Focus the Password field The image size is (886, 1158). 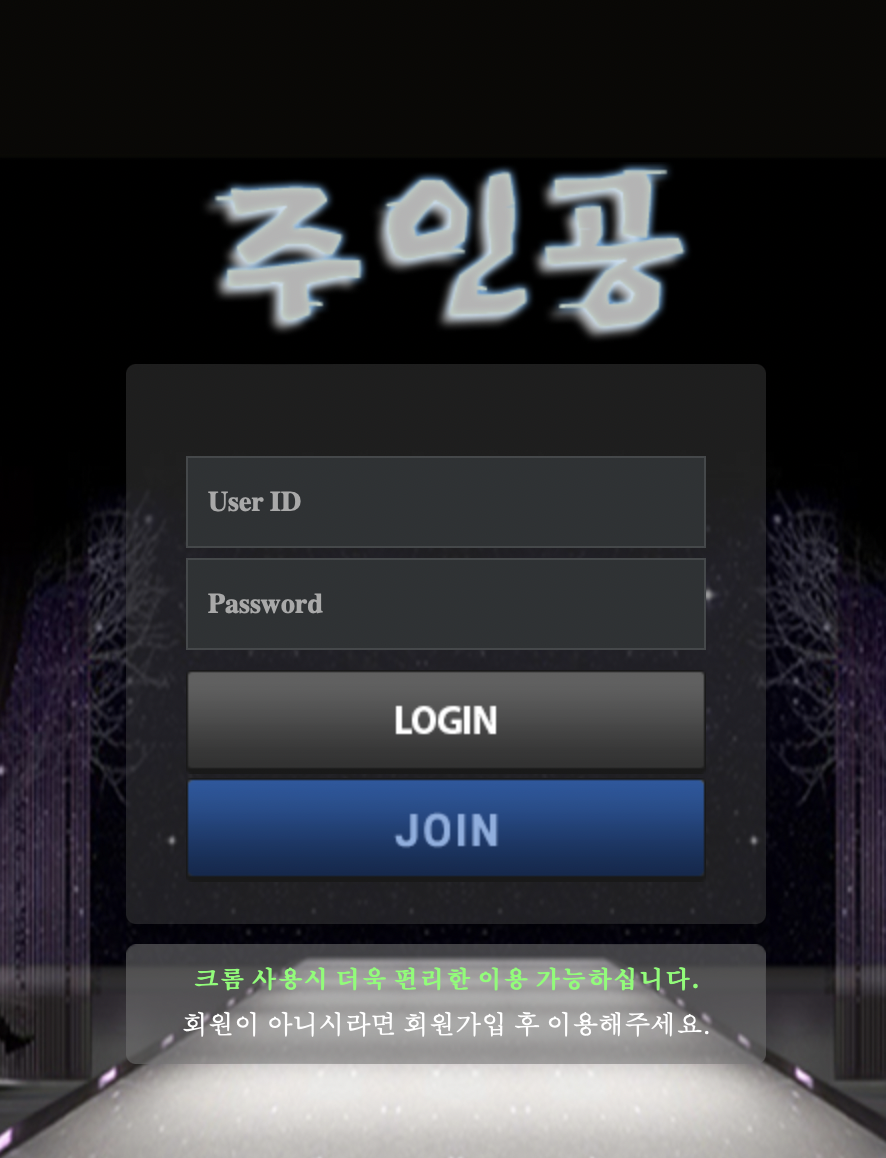pos(445,604)
